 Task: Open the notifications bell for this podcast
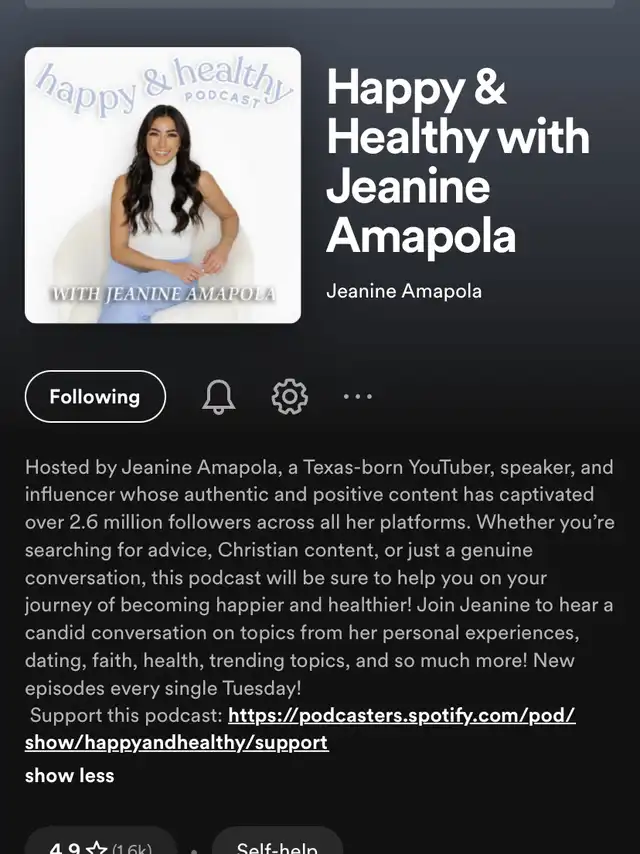pyautogui.click(x=219, y=397)
